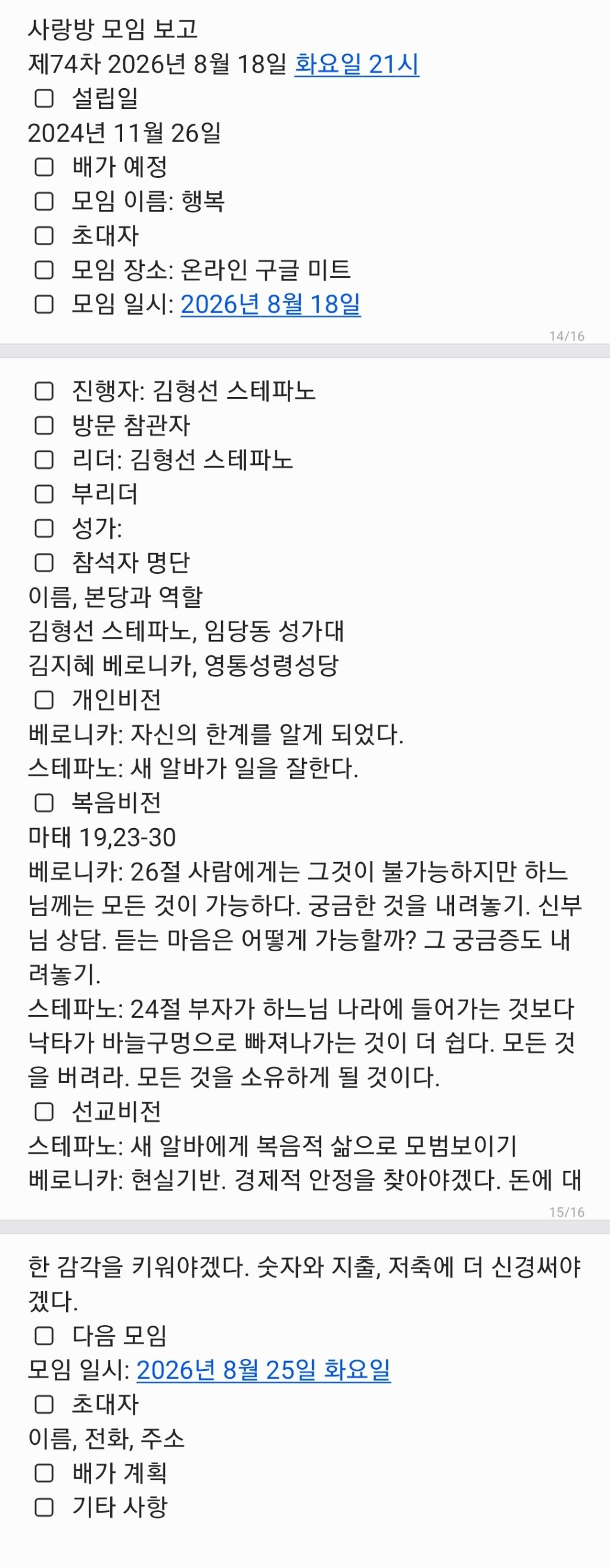610x1568 pixels.
Task: Check the 참석자 명단 checkbox
Action: pos(44,563)
